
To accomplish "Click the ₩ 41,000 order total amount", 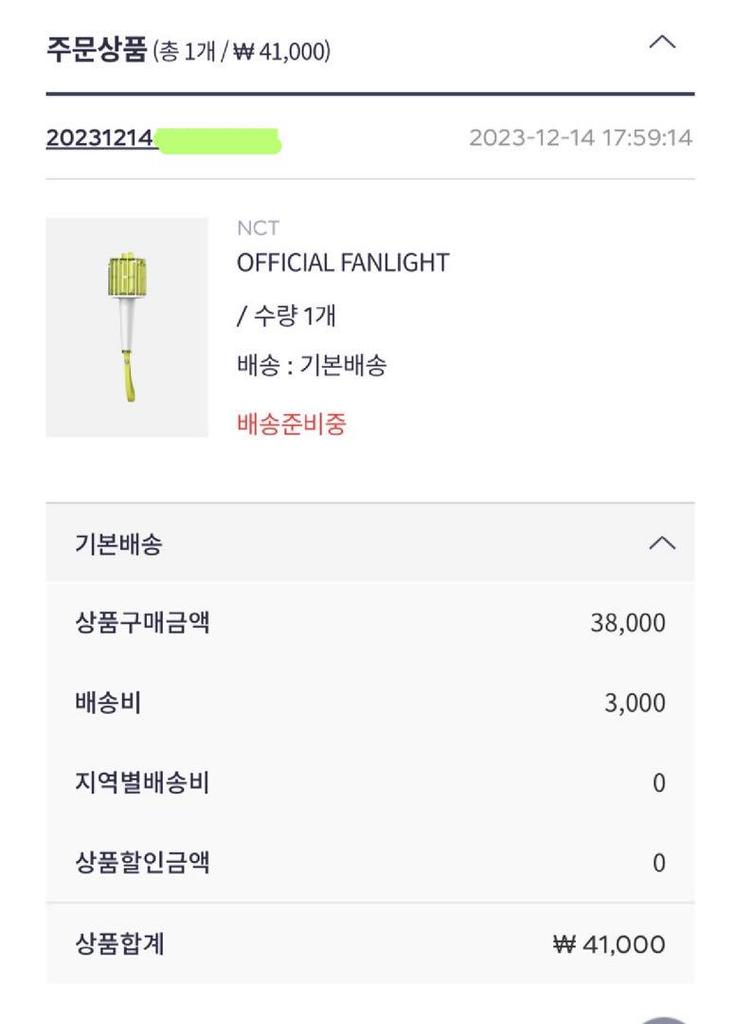I will (x=613, y=941).
